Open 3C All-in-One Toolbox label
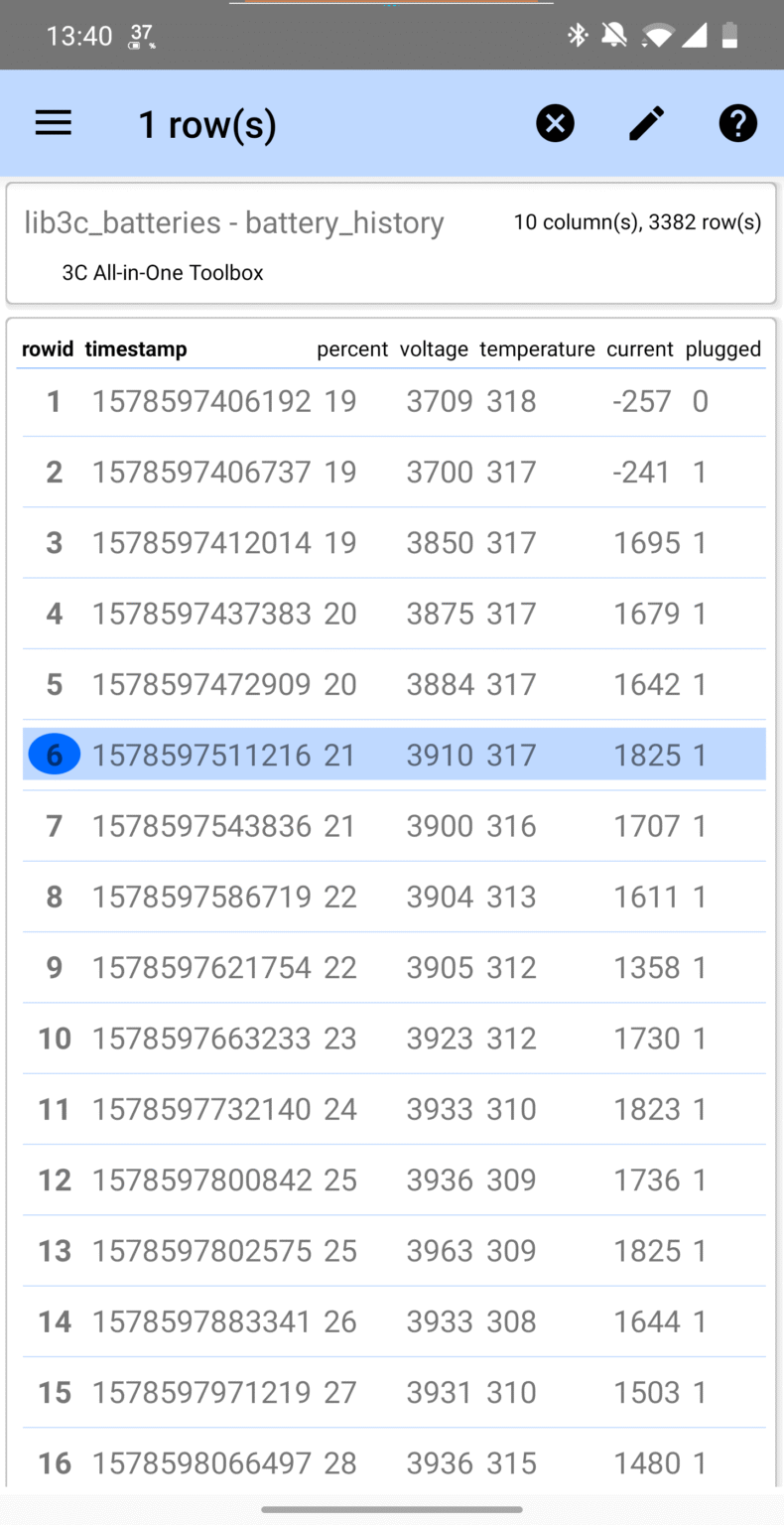The width and height of the screenshot is (784, 1525). [163, 272]
